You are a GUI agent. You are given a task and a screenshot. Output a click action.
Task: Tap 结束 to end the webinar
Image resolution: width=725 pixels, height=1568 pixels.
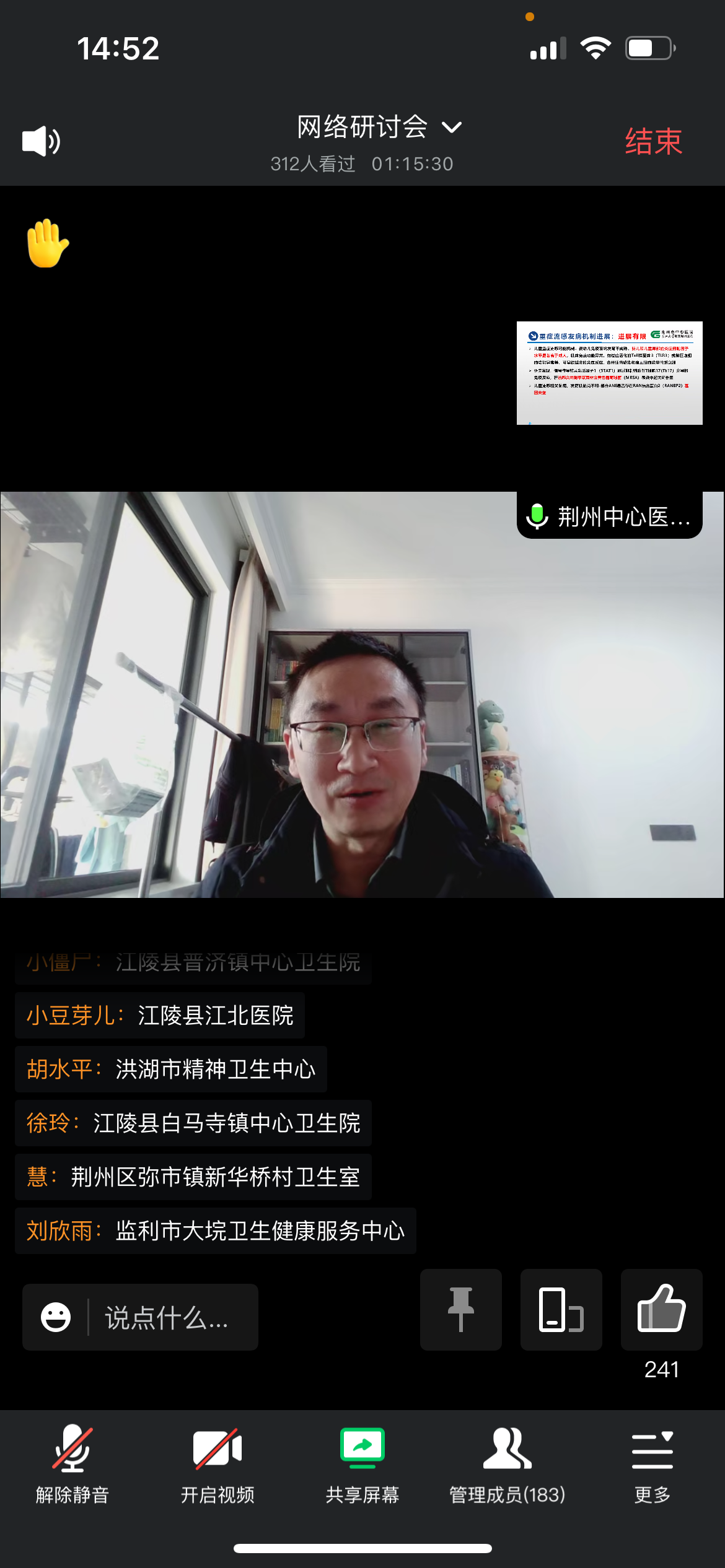653,142
